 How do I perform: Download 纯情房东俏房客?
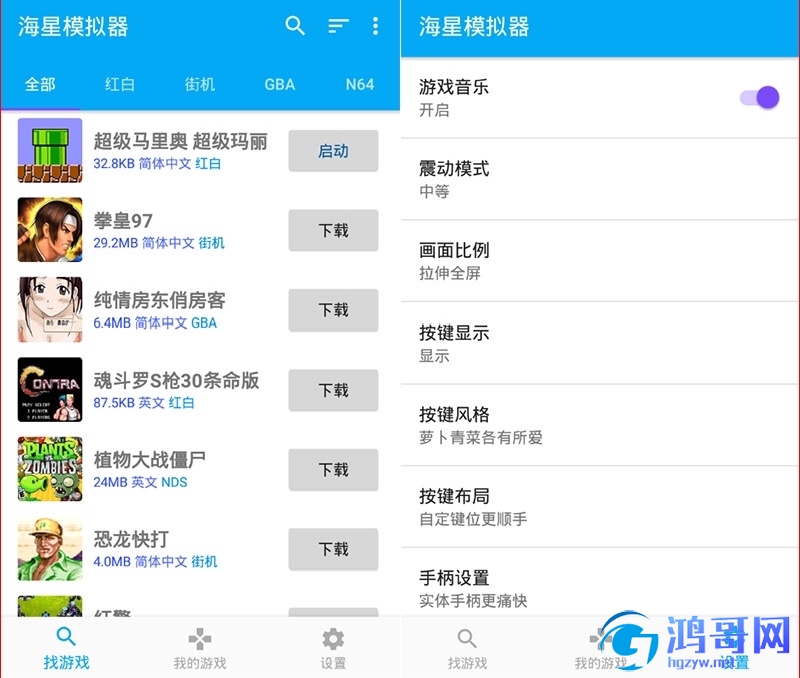[x=333, y=310]
